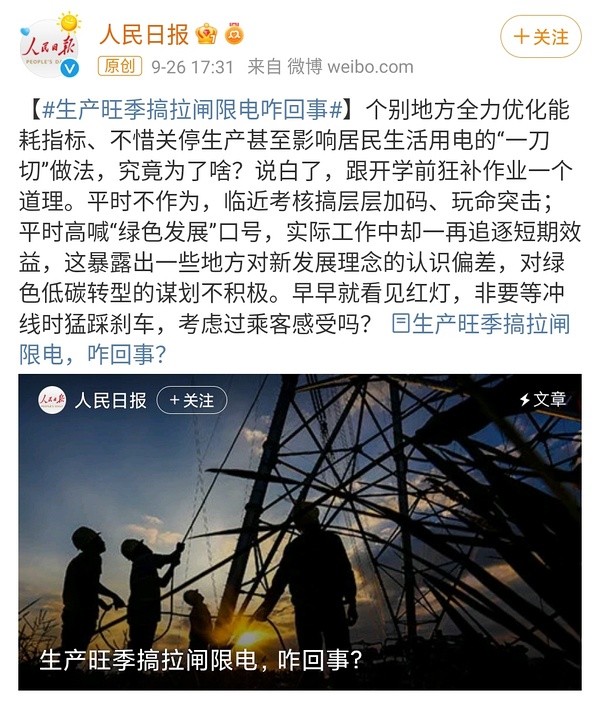Follow 人民日报 with the top 关注 button
The height and width of the screenshot is (725, 600).
pos(541,37)
